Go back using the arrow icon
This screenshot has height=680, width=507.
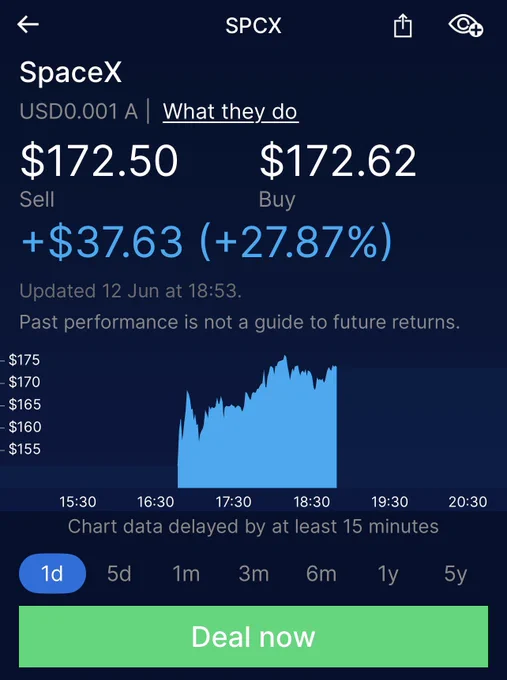28,24
